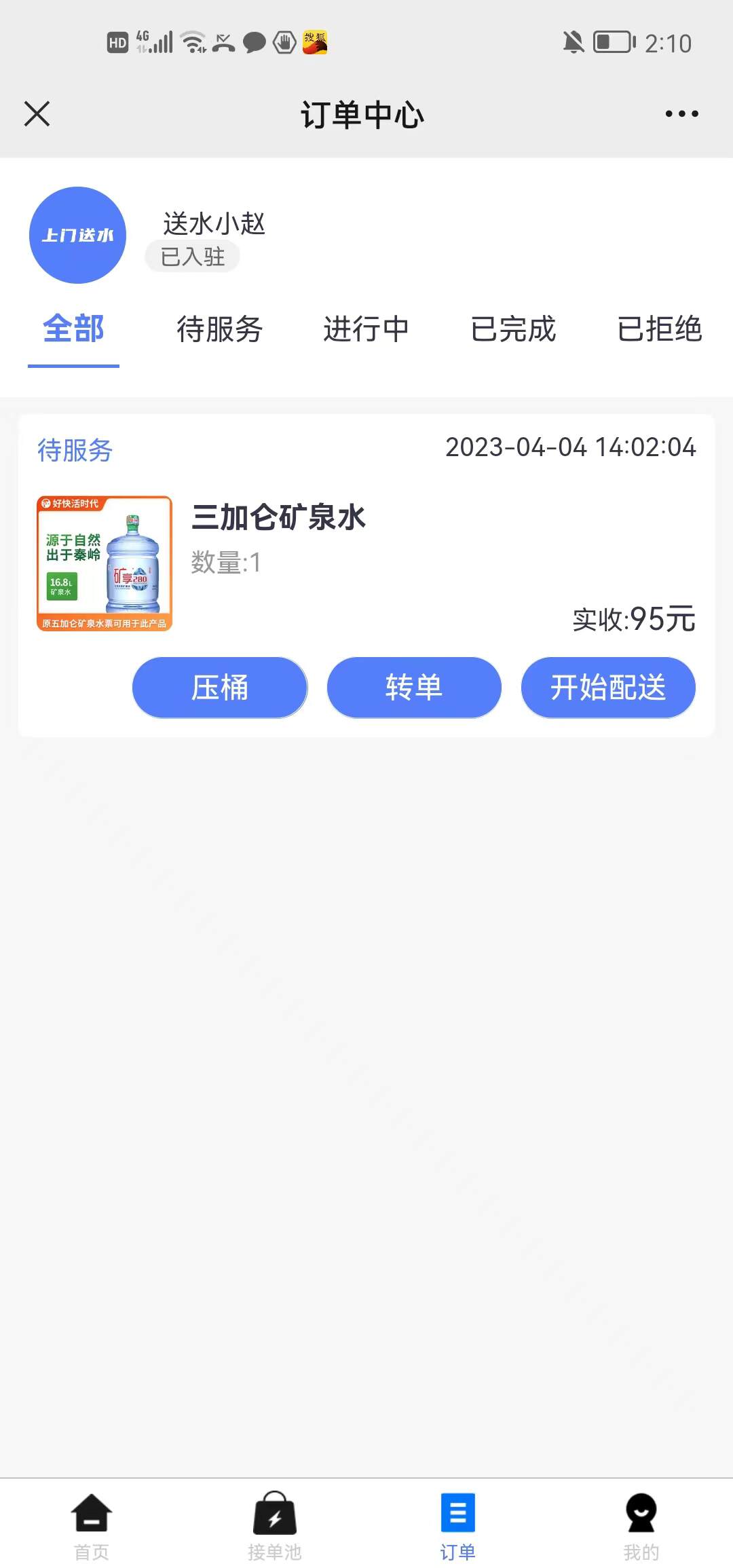Select the 已拒绝 tab
Viewport: 733px width, 1568px height.
659,330
